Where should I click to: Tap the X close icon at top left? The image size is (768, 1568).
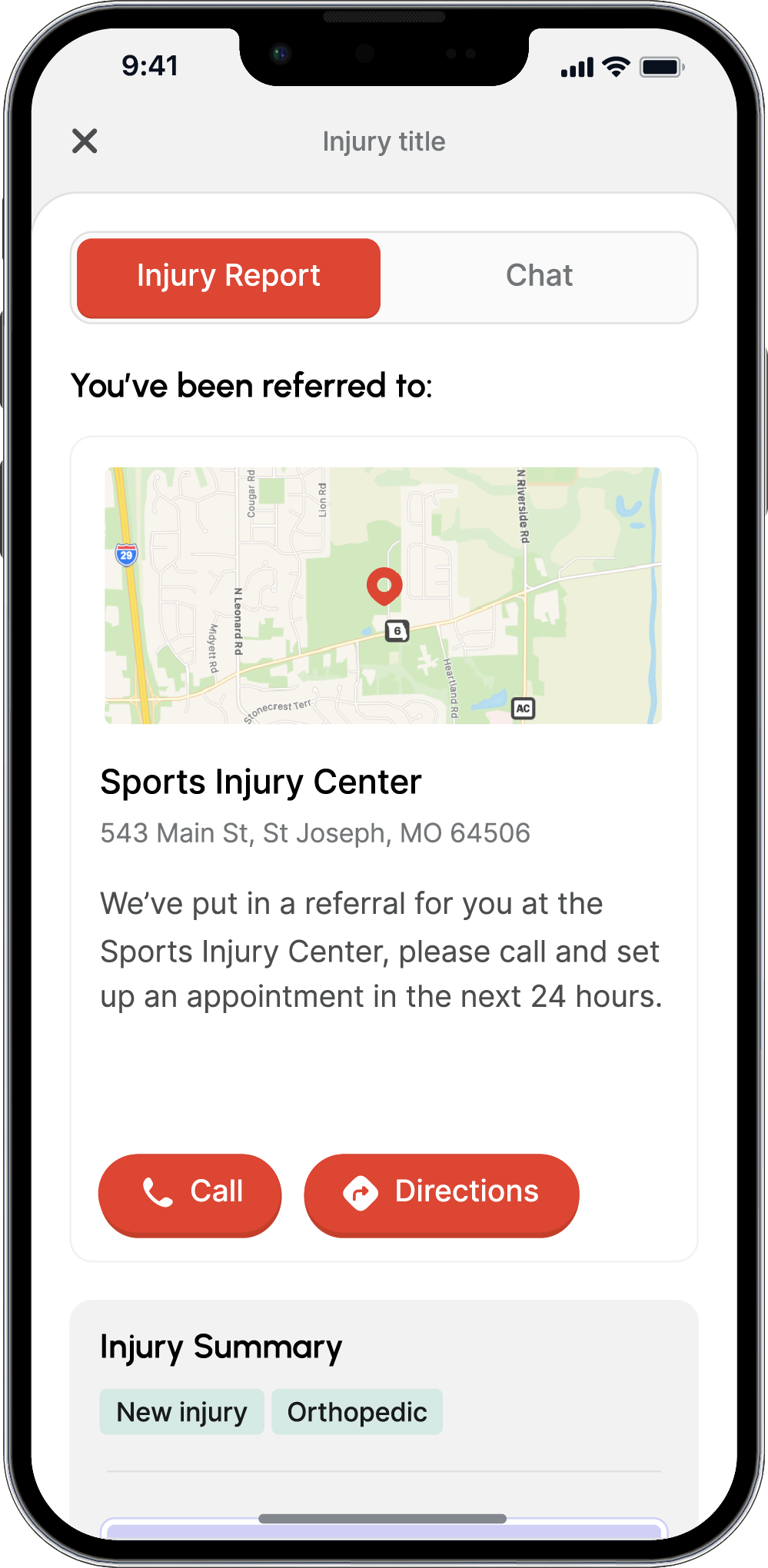tap(84, 141)
